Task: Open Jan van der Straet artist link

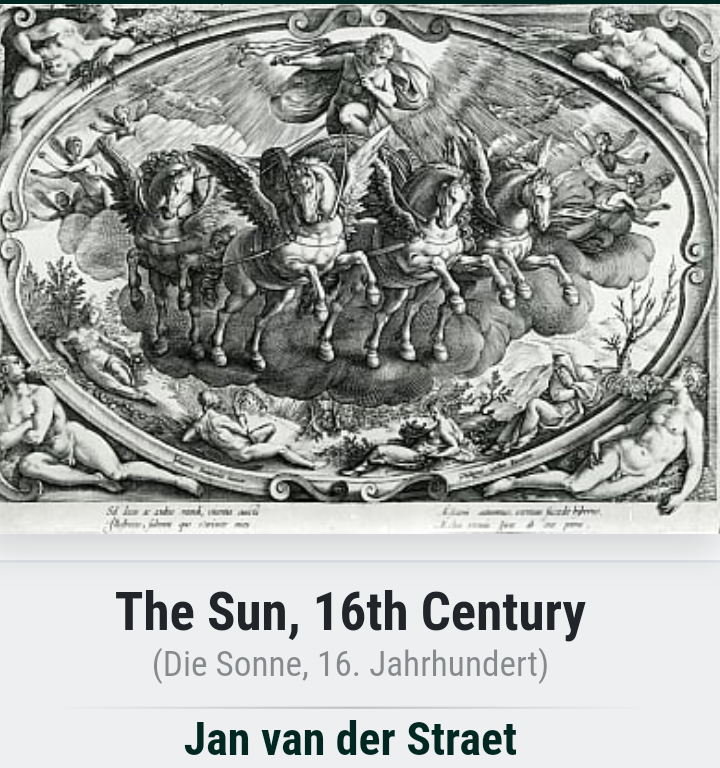Action: click(350, 739)
